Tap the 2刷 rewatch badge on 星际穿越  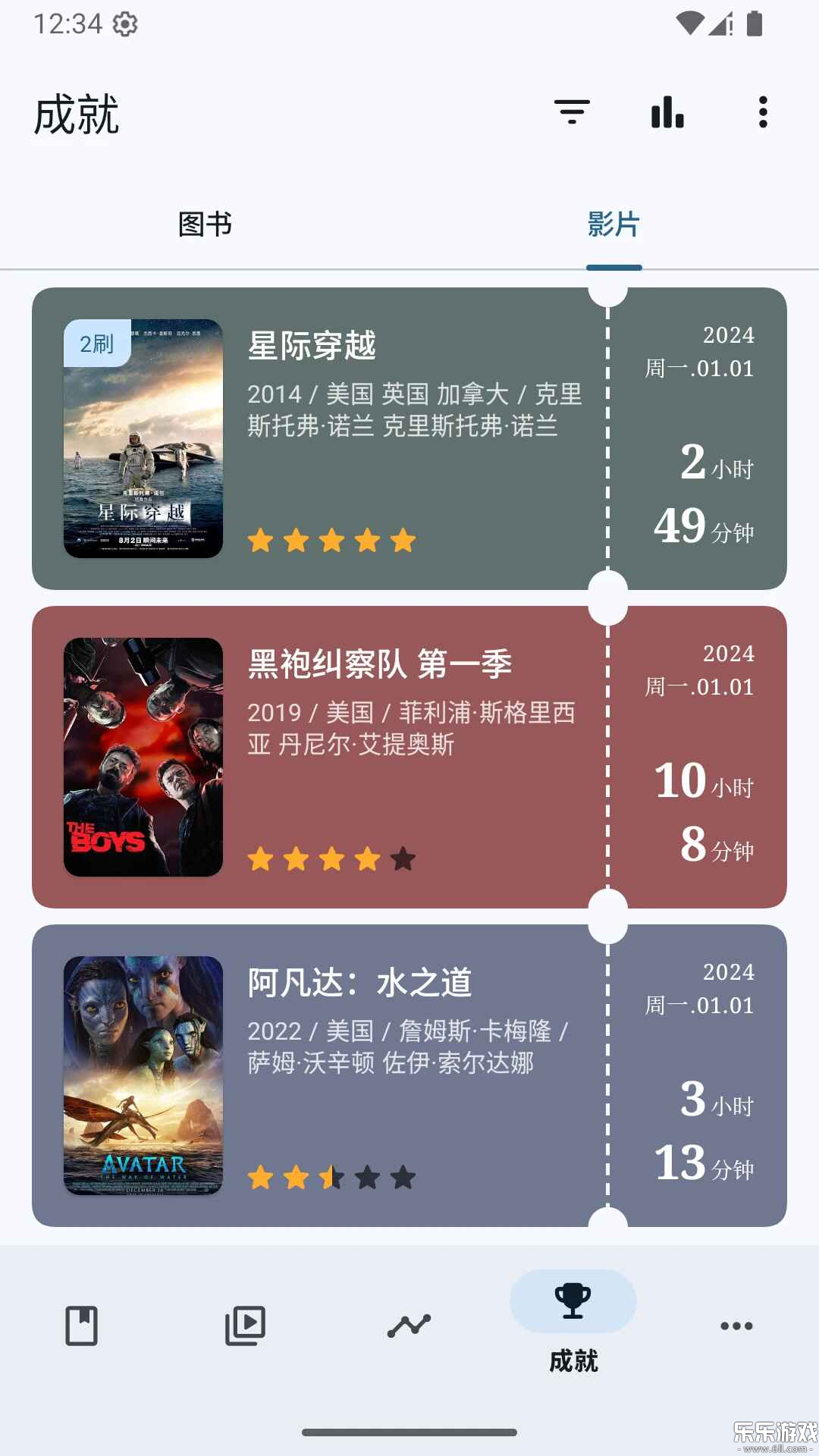pos(96,346)
